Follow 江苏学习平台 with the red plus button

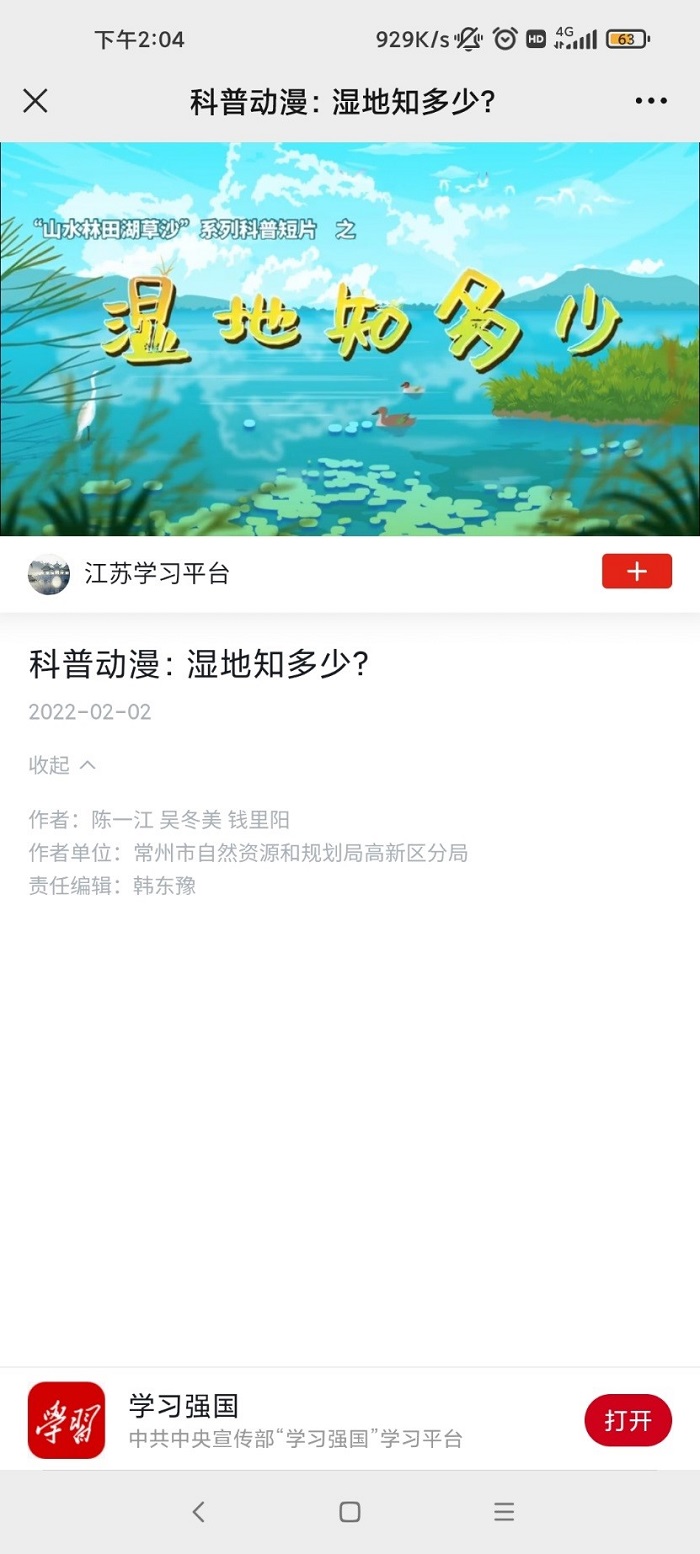636,572
